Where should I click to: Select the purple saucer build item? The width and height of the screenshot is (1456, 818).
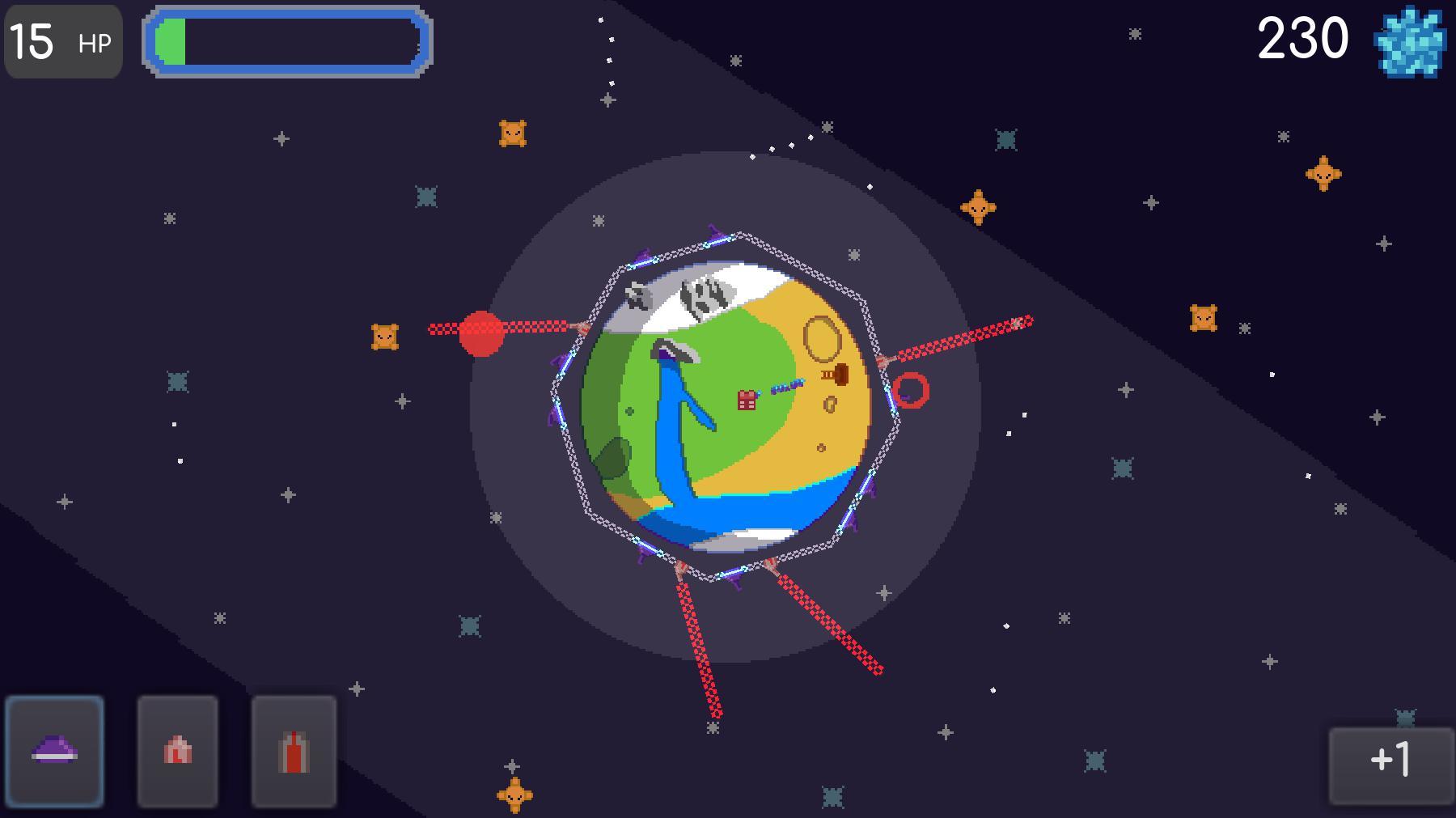pos(54,751)
